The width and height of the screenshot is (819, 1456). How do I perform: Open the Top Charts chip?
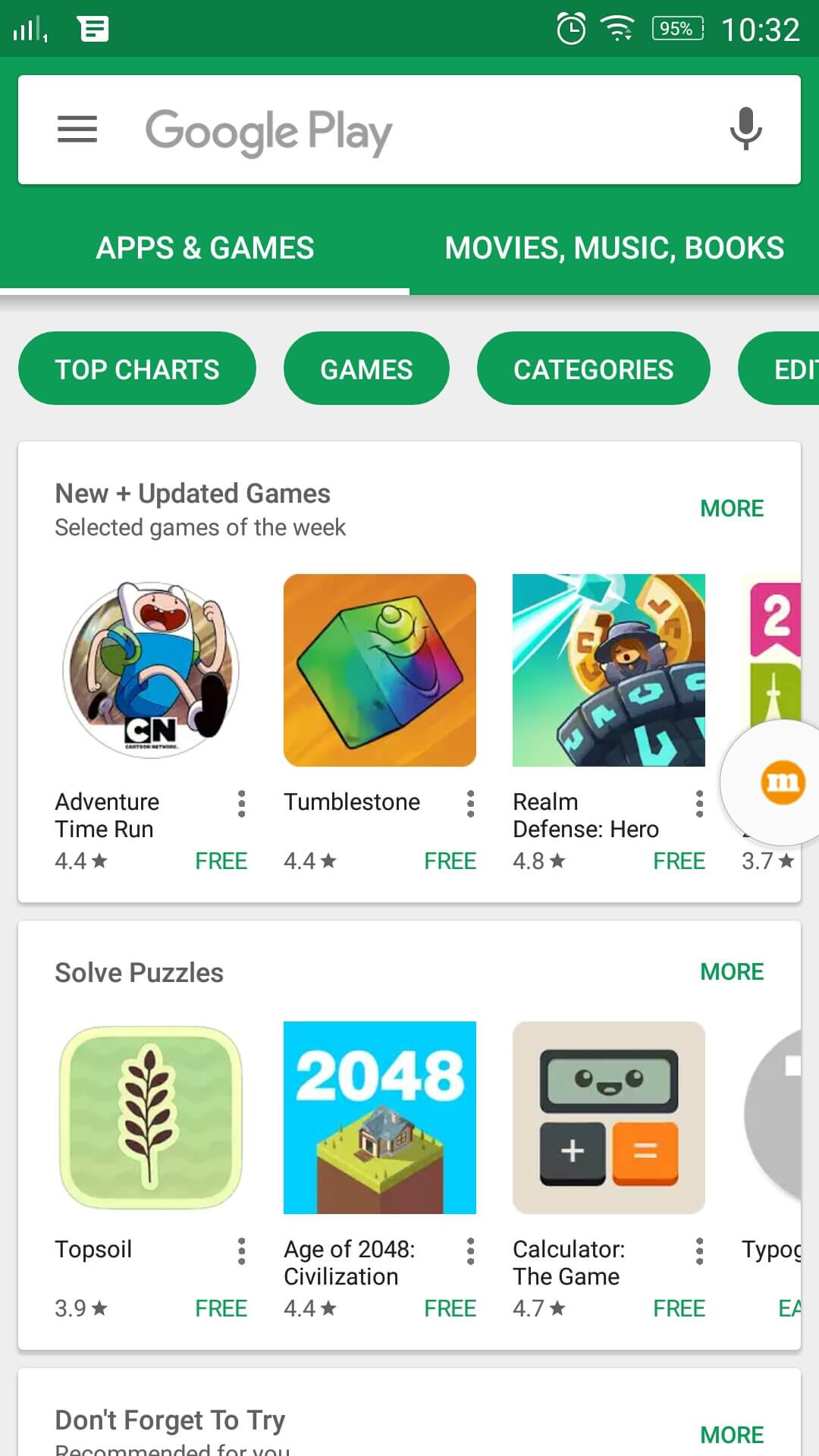click(x=137, y=369)
